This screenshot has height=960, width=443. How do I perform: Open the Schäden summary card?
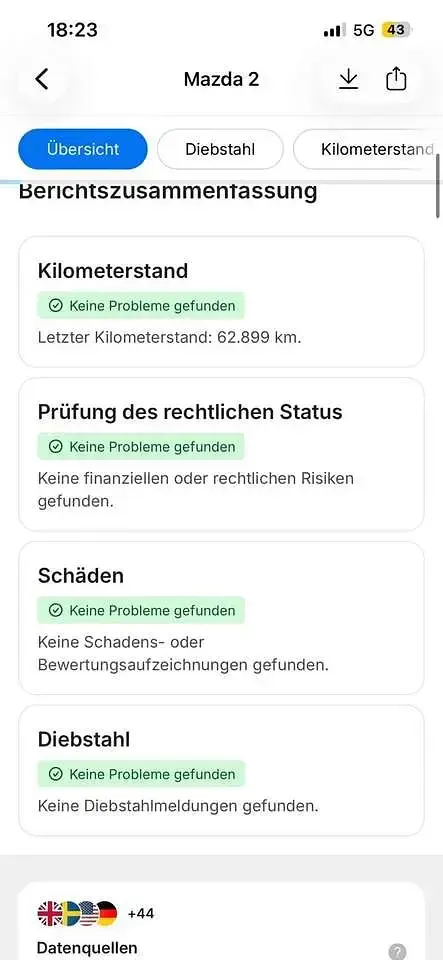click(x=222, y=618)
